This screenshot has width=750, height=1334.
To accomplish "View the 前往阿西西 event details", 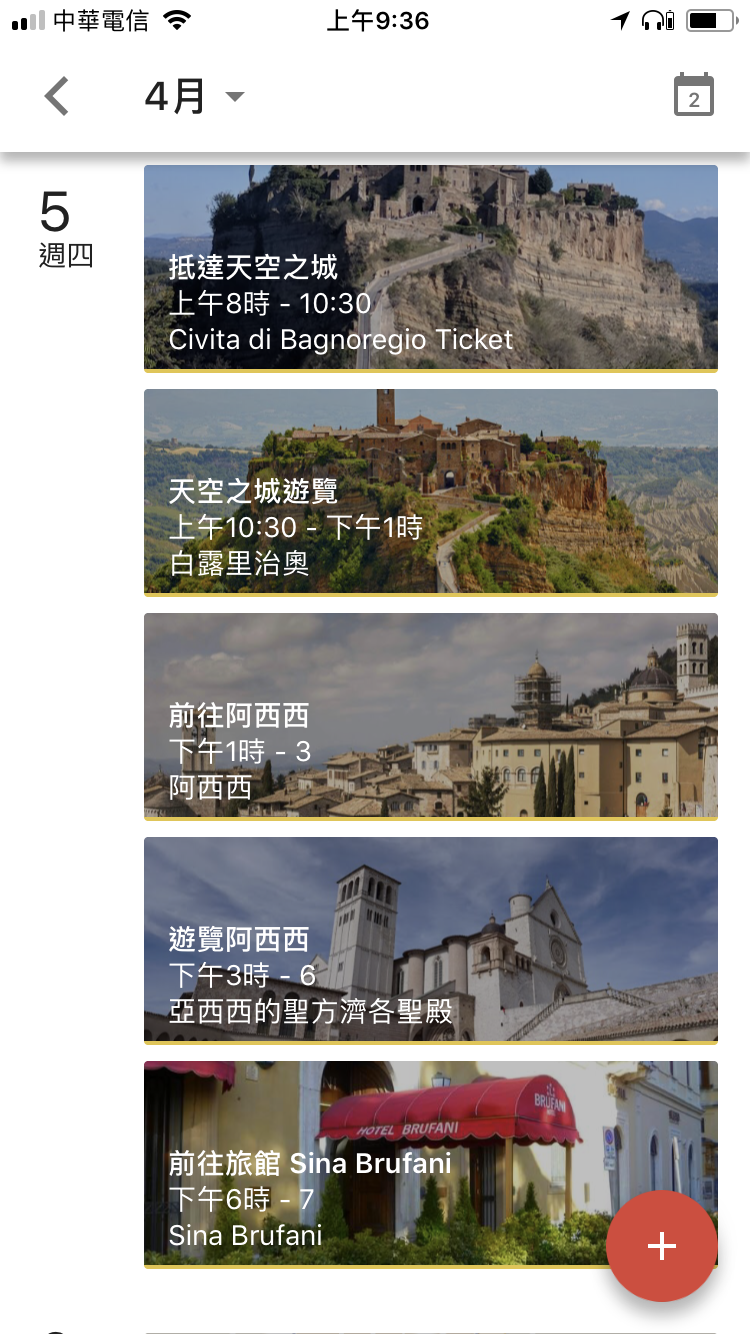I will (x=430, y=716).
